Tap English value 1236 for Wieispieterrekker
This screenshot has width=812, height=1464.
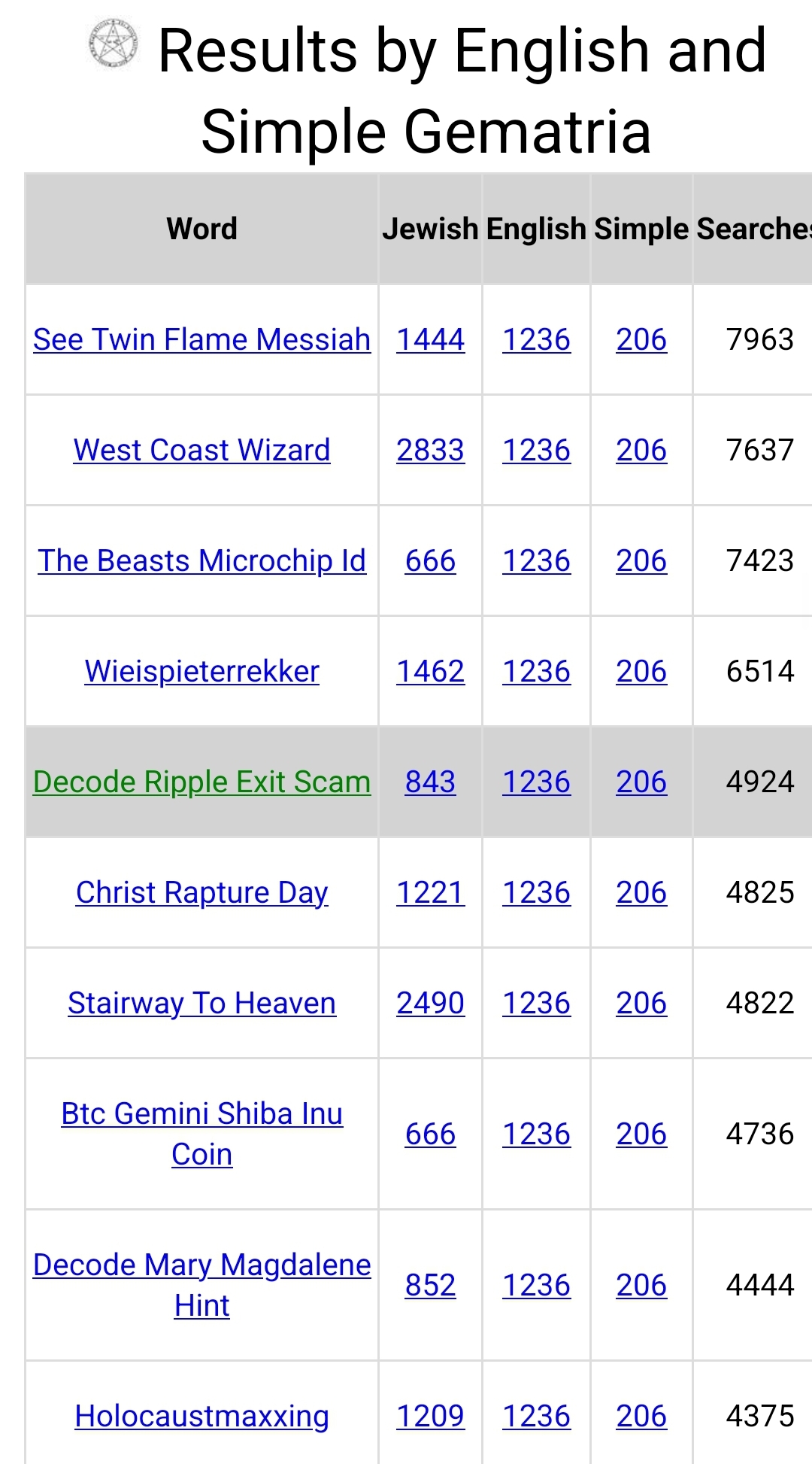pyautogui.click(x=536, y=671)
